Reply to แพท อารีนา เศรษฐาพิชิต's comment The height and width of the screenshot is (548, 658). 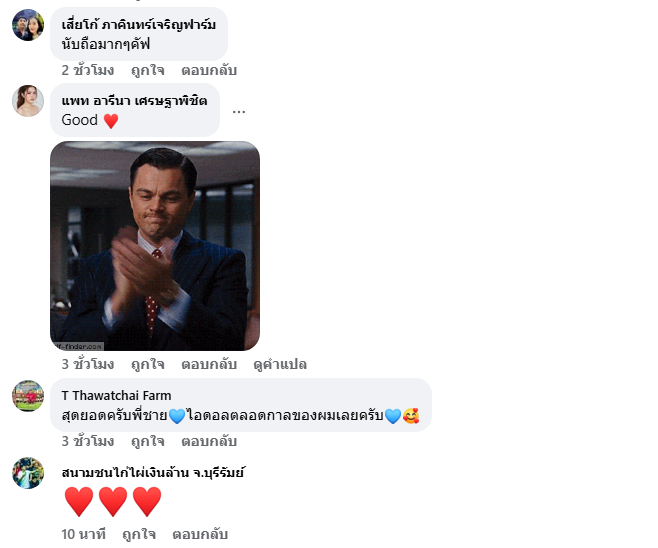pyautogui.click(x=209, y=364)
